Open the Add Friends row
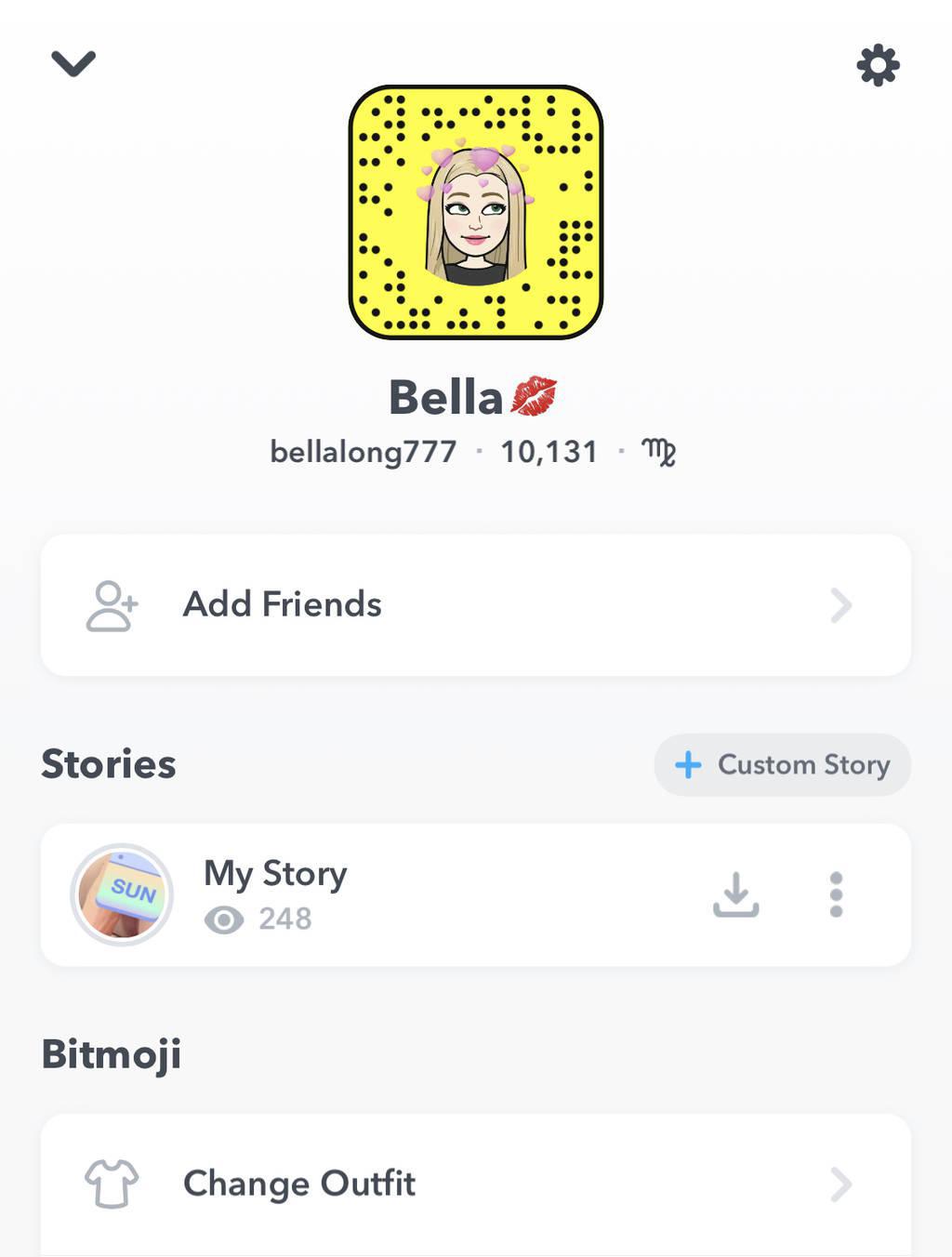The height and width of the screenshot is (1257, 952). [x=475, y=605]
